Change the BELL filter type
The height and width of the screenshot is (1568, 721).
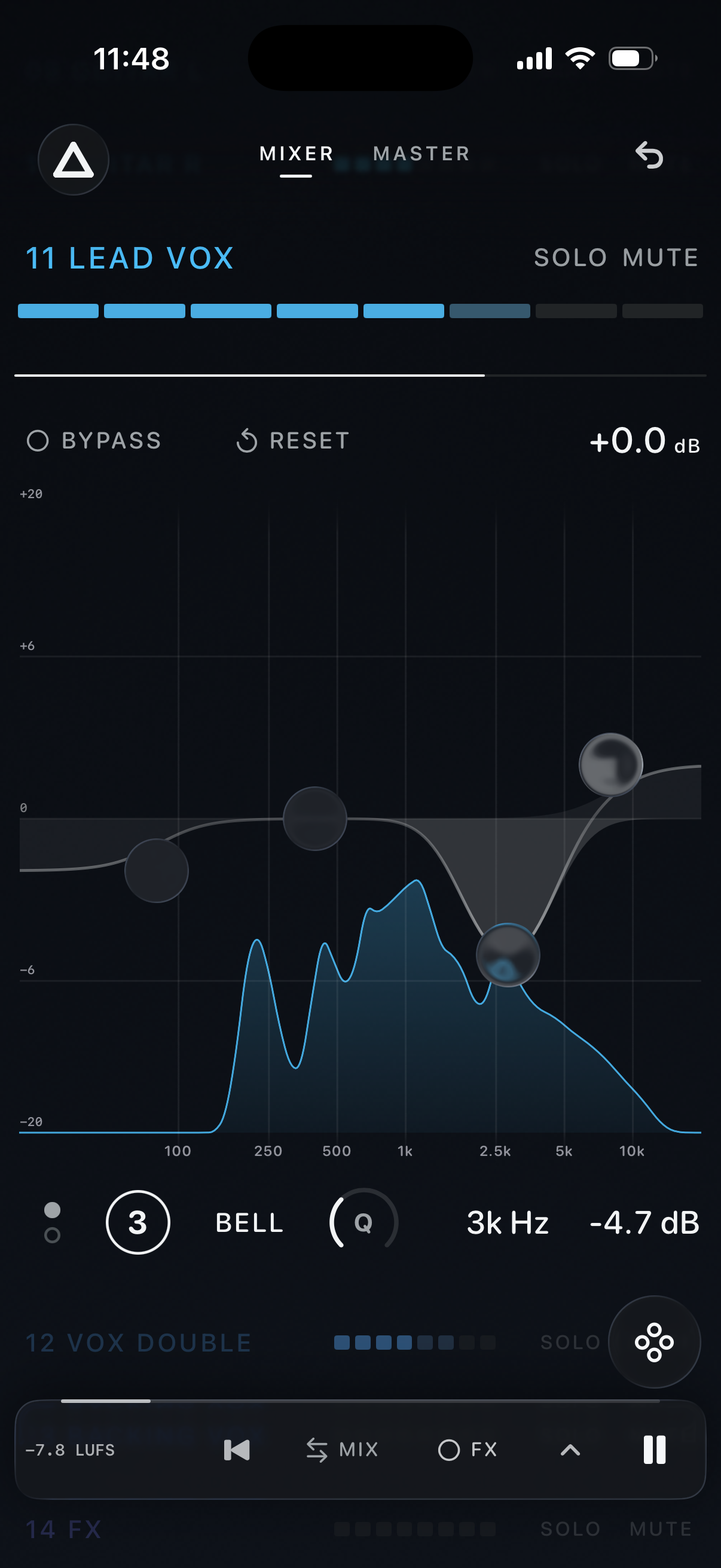(x=249, y=1223)
